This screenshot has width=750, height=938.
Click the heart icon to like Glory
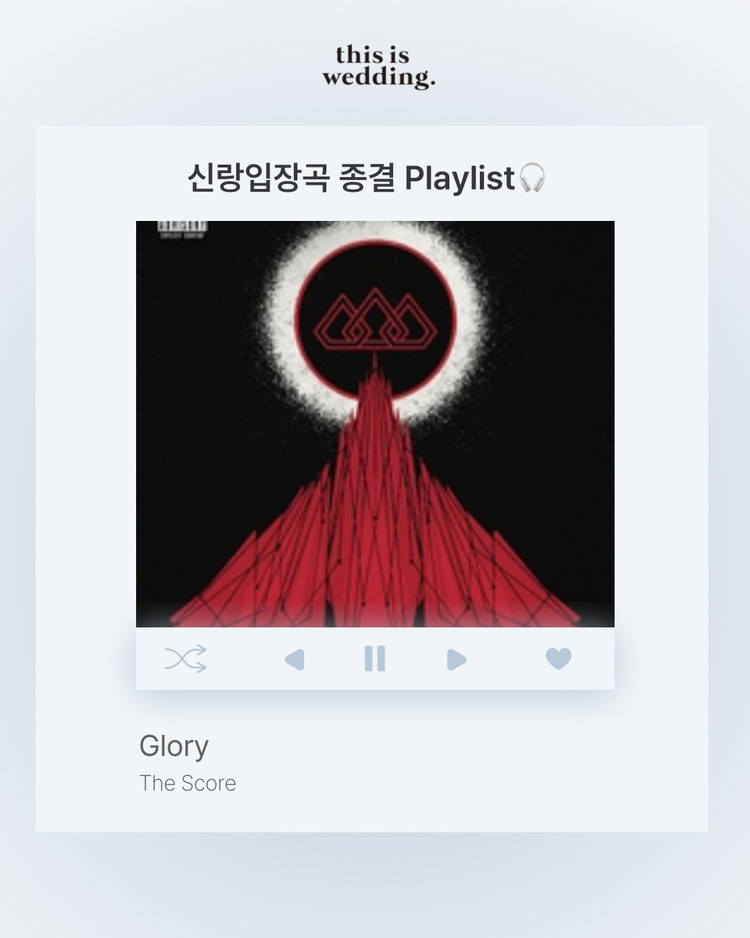tap(557, 658)
